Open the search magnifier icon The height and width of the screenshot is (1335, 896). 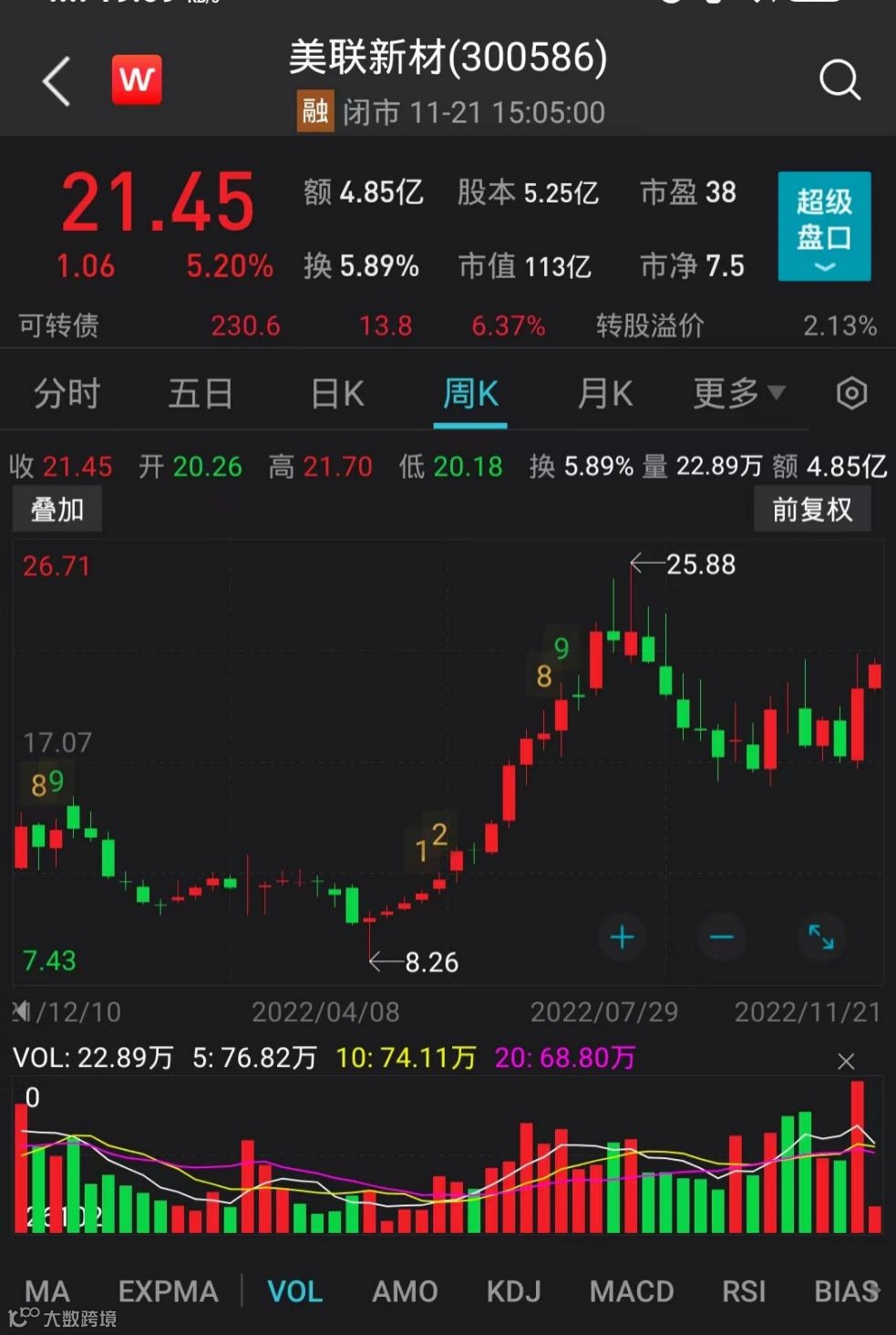(839, 81)
